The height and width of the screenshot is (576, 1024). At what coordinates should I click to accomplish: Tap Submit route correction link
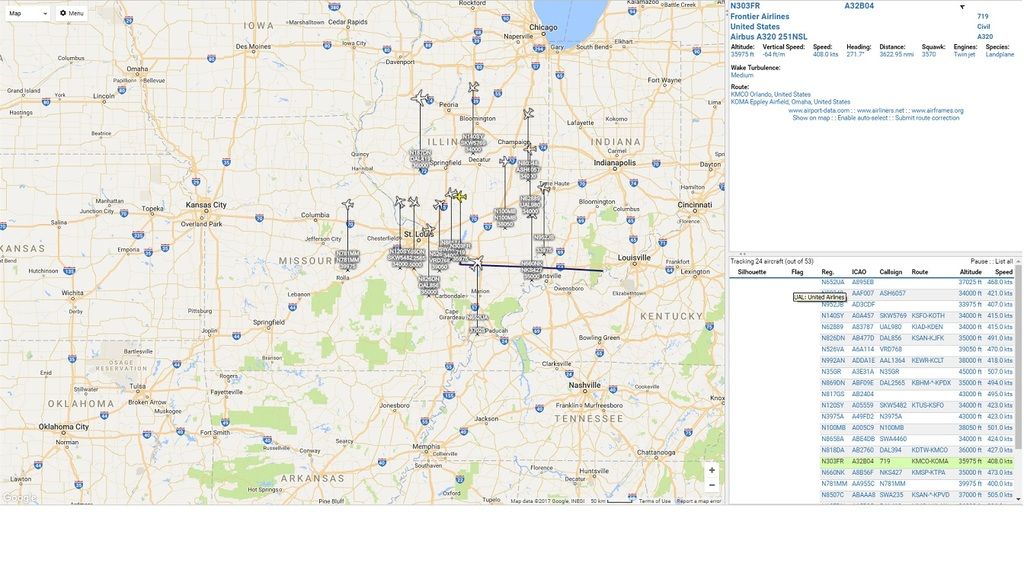(929, 118)
